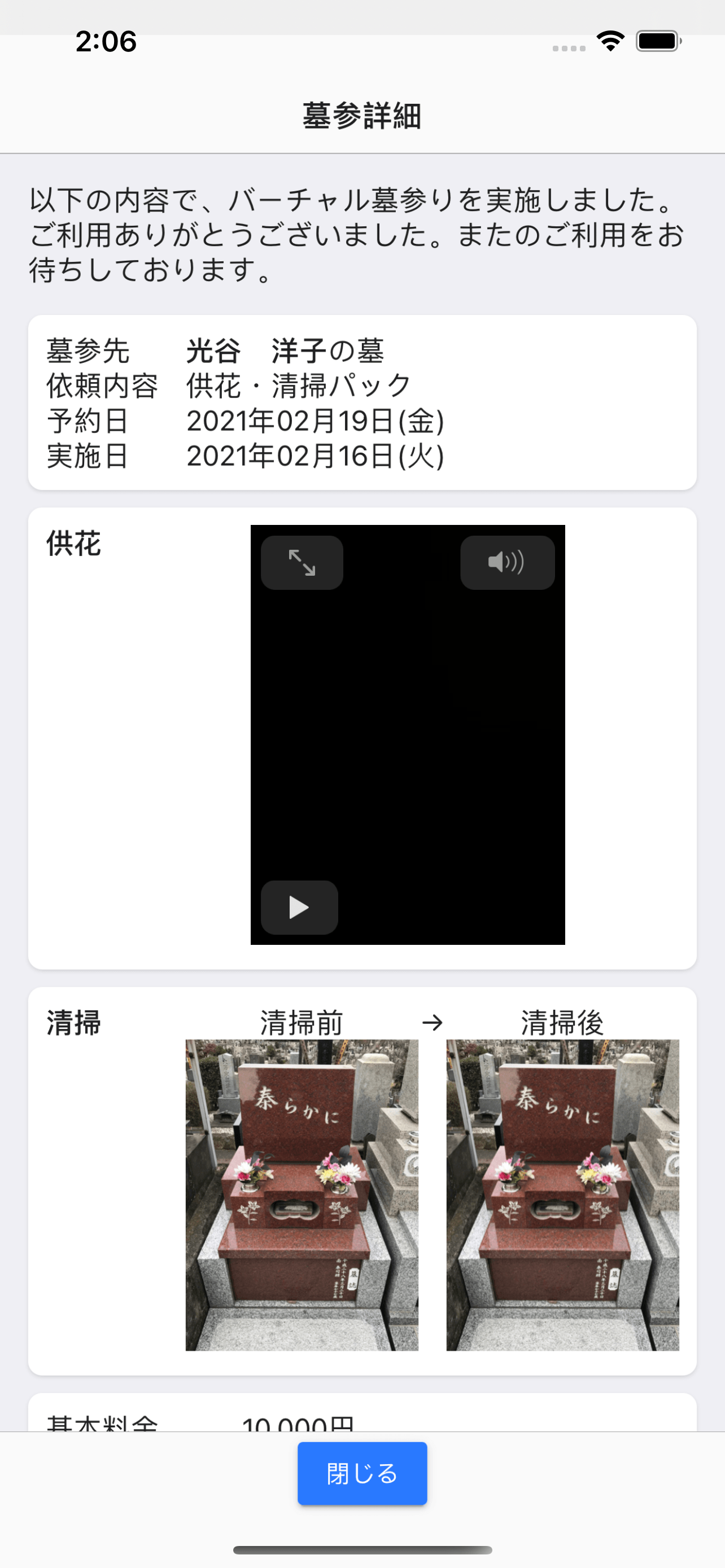
Task: Expand the video to fullscreen
Action: coord(302,562)
